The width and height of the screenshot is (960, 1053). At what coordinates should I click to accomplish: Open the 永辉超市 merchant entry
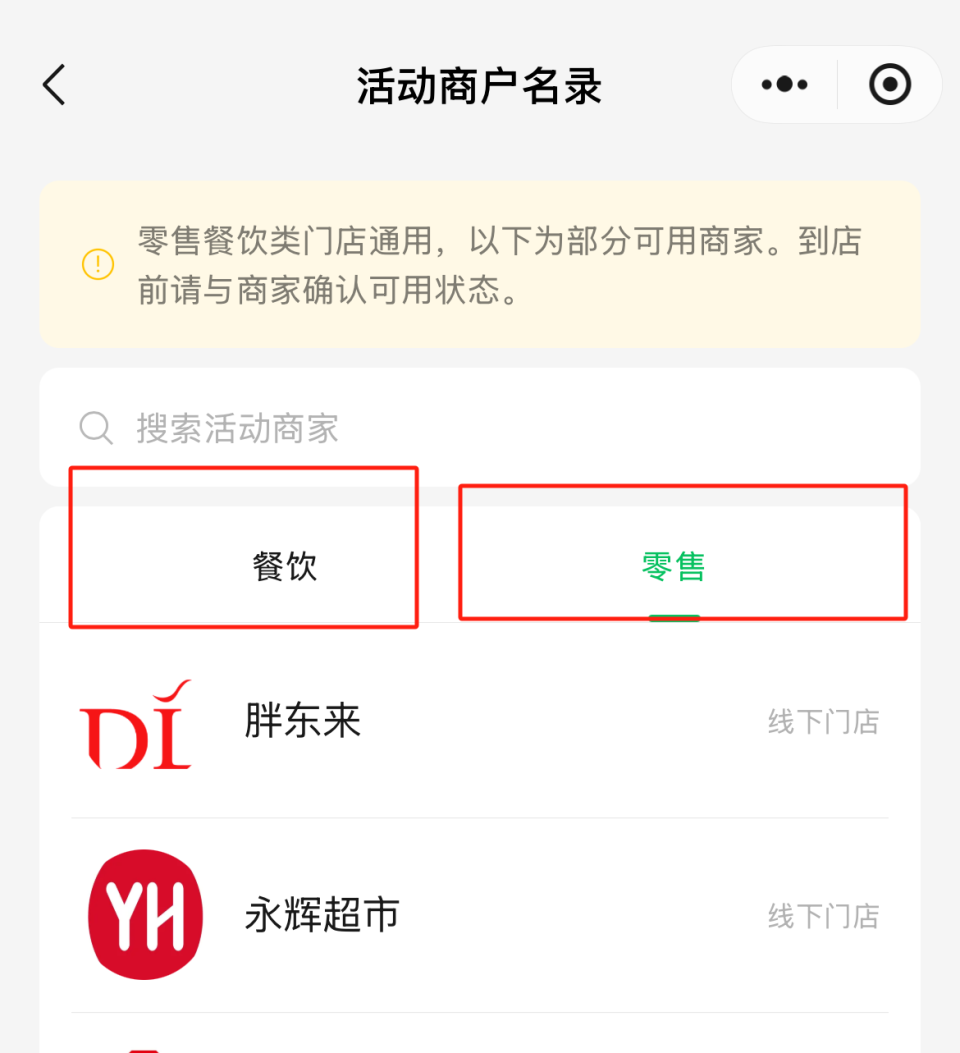(480, 913)
